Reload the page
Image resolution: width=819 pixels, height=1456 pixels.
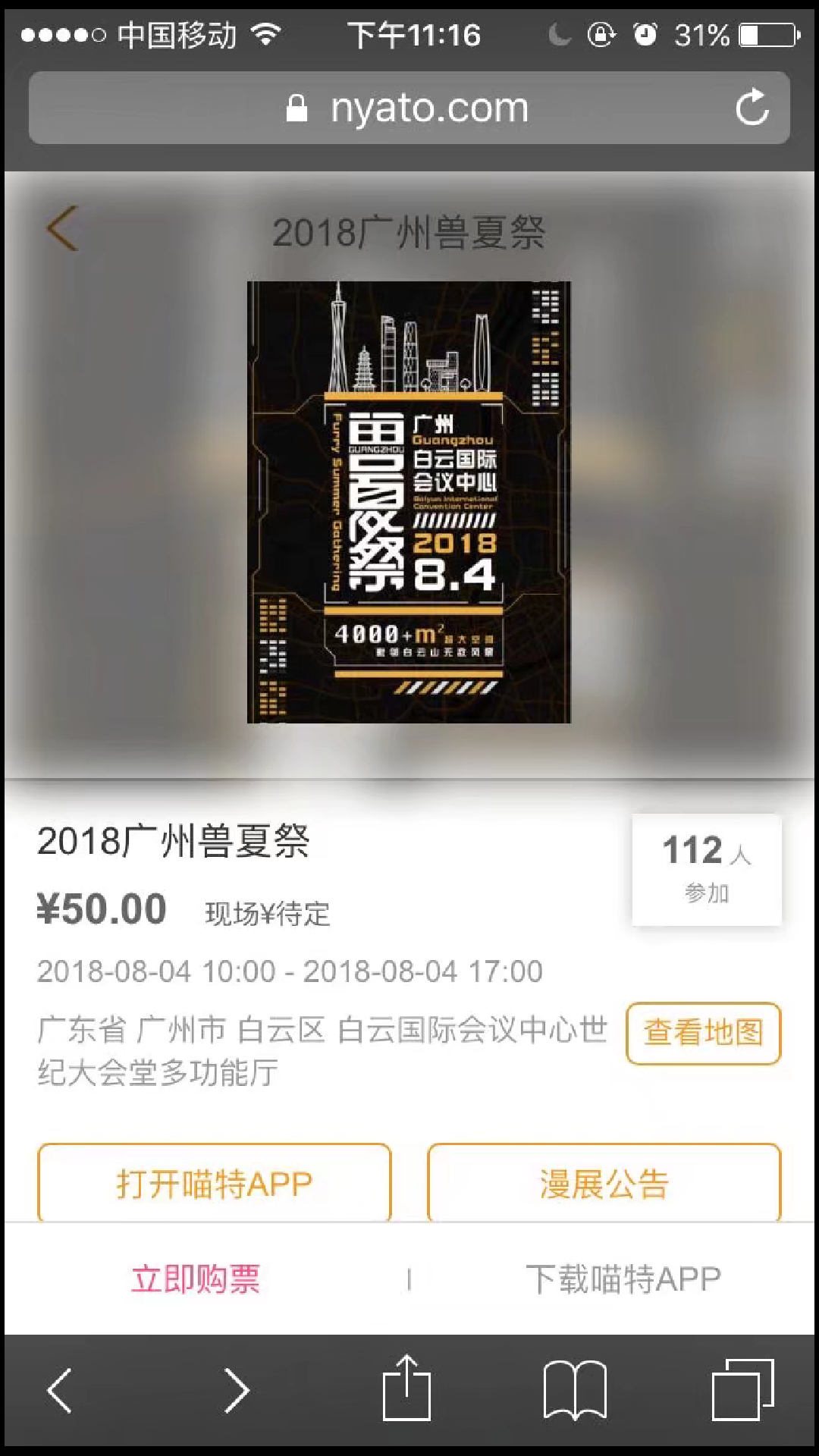click(x=752, y=108)
